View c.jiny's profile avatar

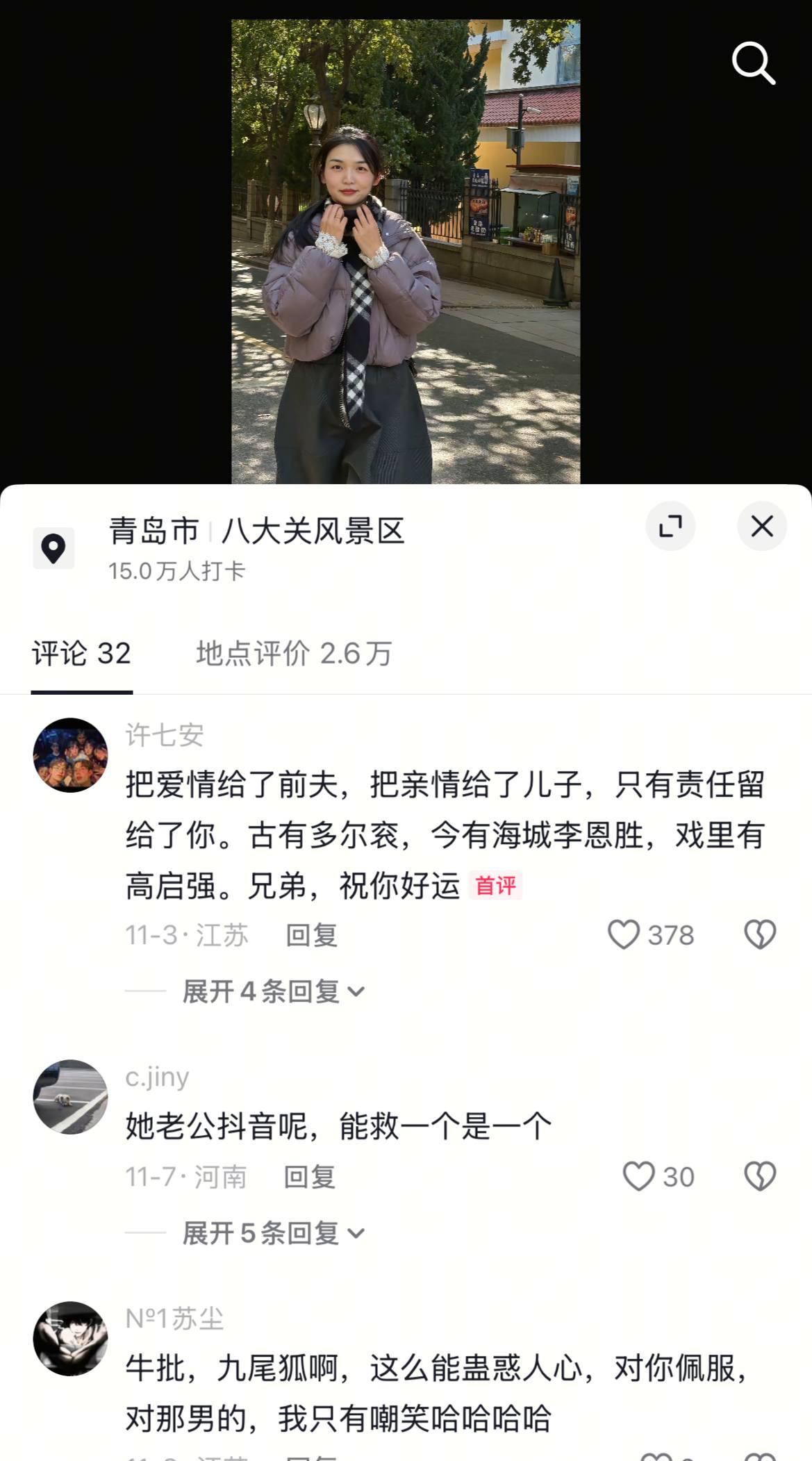pyautogui.click(x=70, y=1096)
